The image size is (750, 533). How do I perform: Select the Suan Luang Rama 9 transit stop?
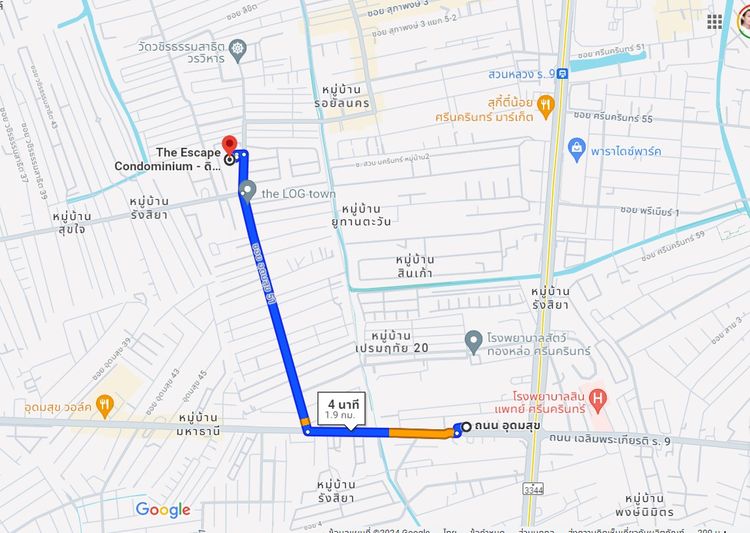click(563, 72)
